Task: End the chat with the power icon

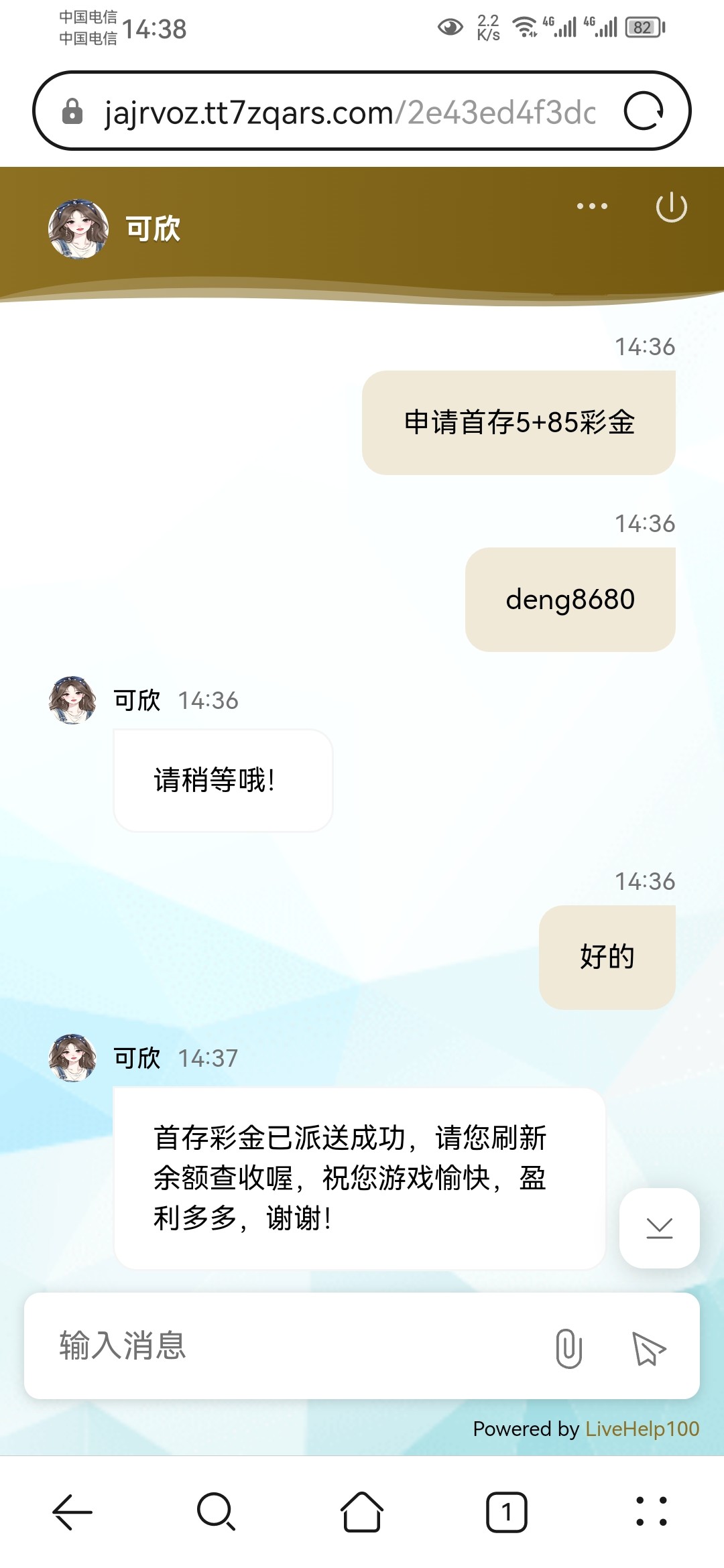Action: point(671,207)
